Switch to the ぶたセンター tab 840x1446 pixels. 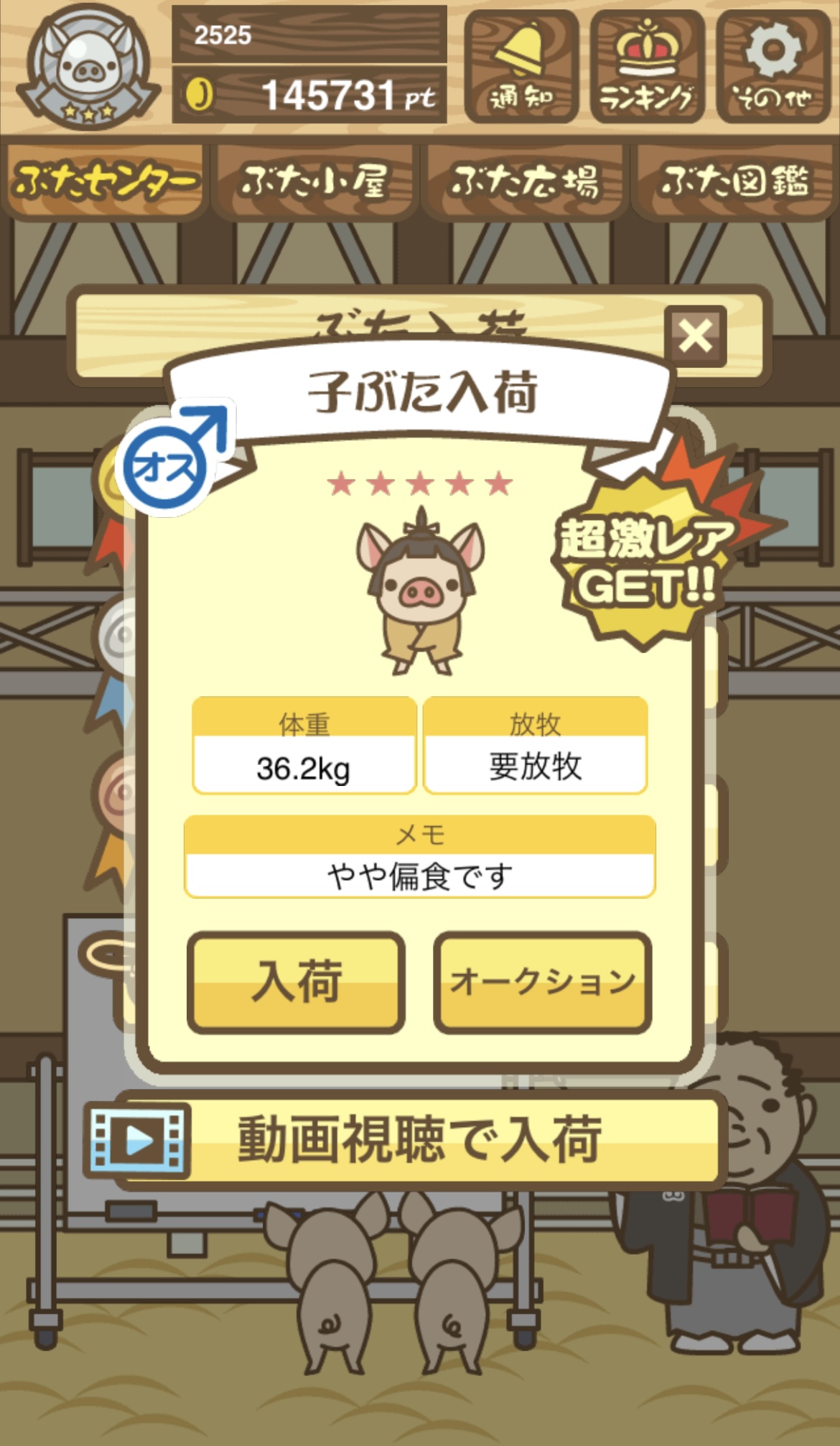click(x=105, y=181)
